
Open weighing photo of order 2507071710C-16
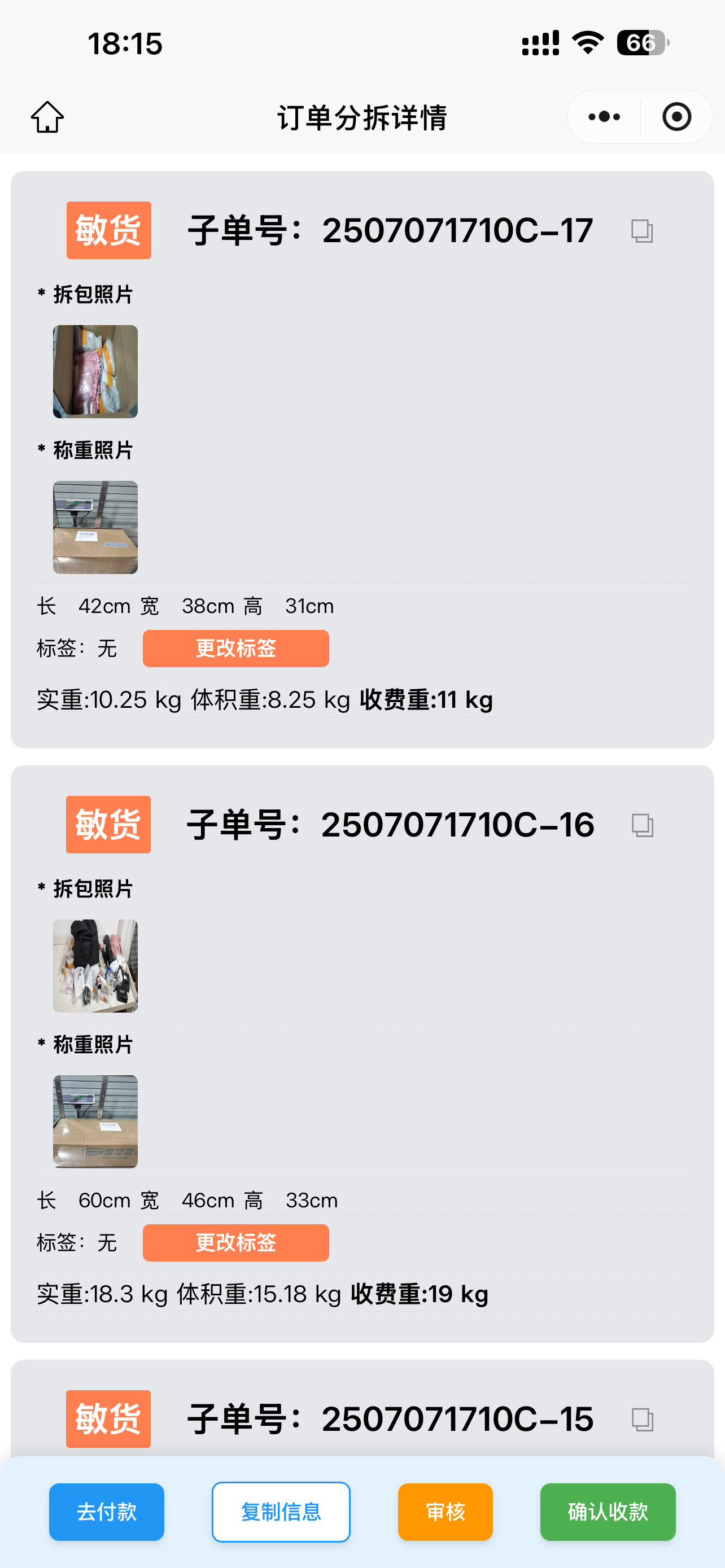click(95, 1121)
